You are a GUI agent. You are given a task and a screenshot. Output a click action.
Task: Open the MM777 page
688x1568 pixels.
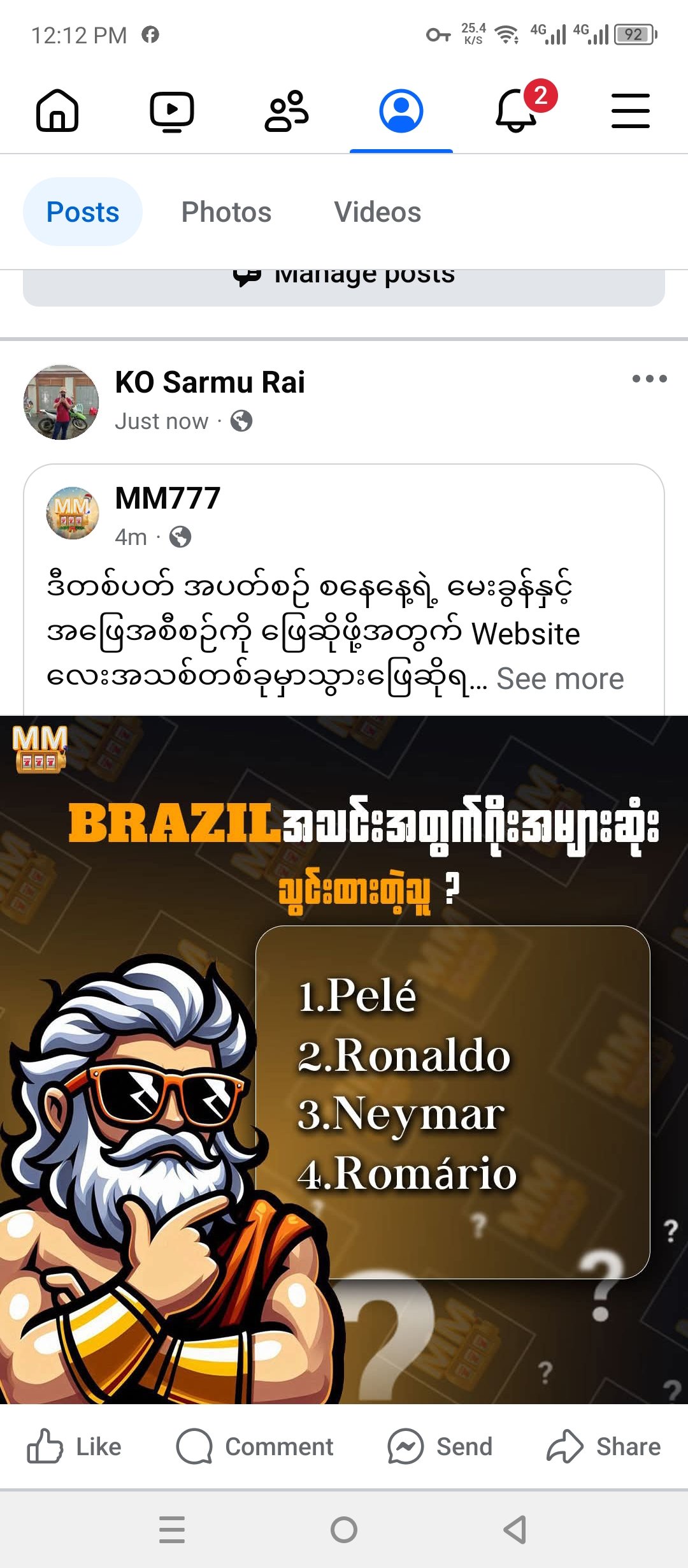(x=168, y=498)
